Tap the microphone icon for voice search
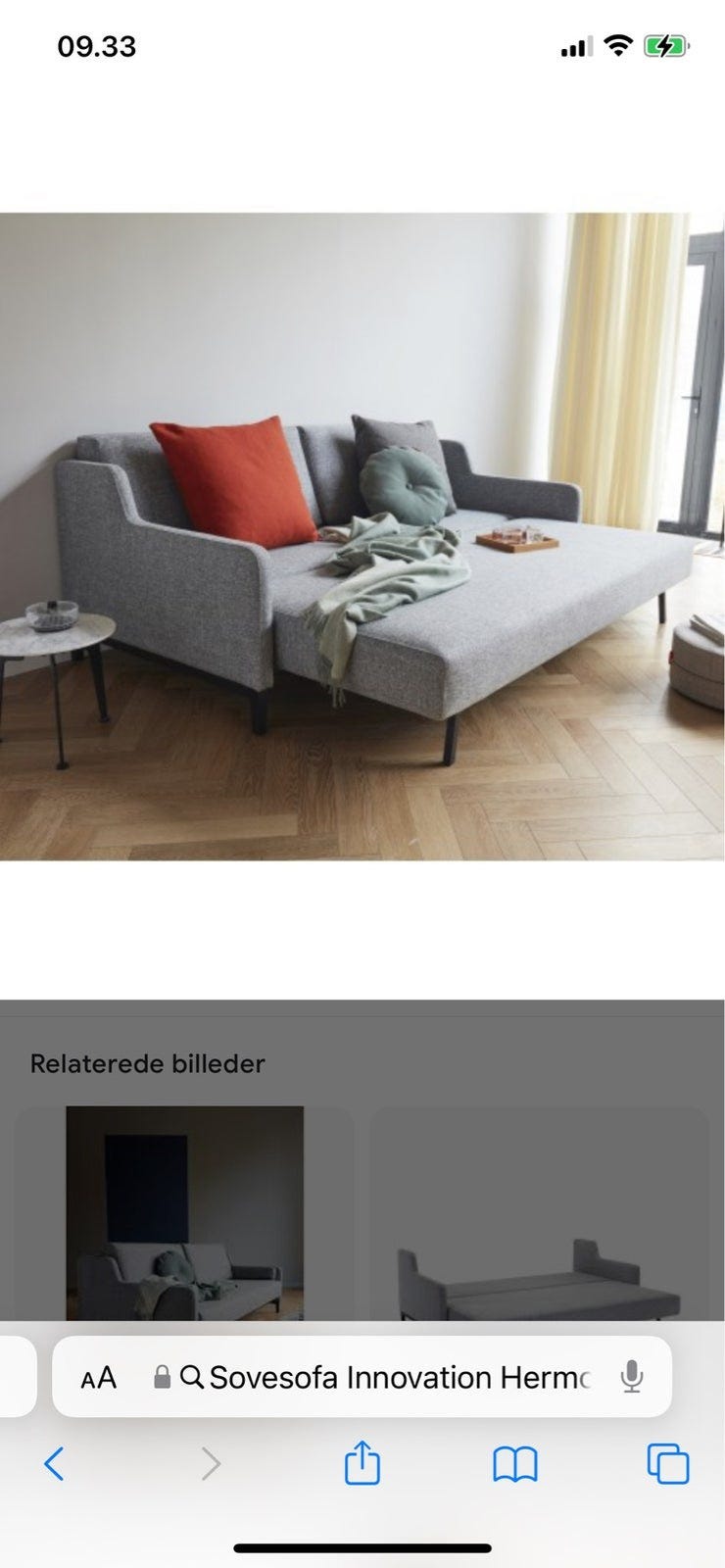 [630, 1376]
